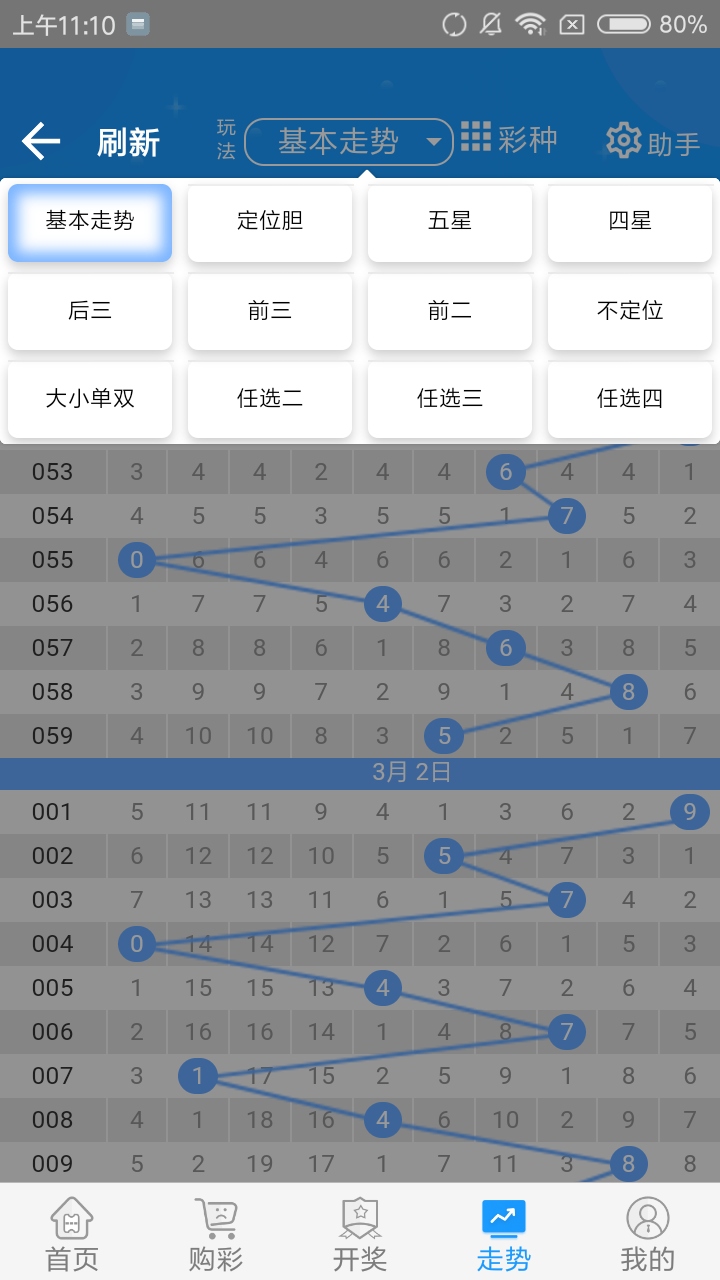
Task: Select the 定位胆 play mode option
Action: [x=269, y=223]
